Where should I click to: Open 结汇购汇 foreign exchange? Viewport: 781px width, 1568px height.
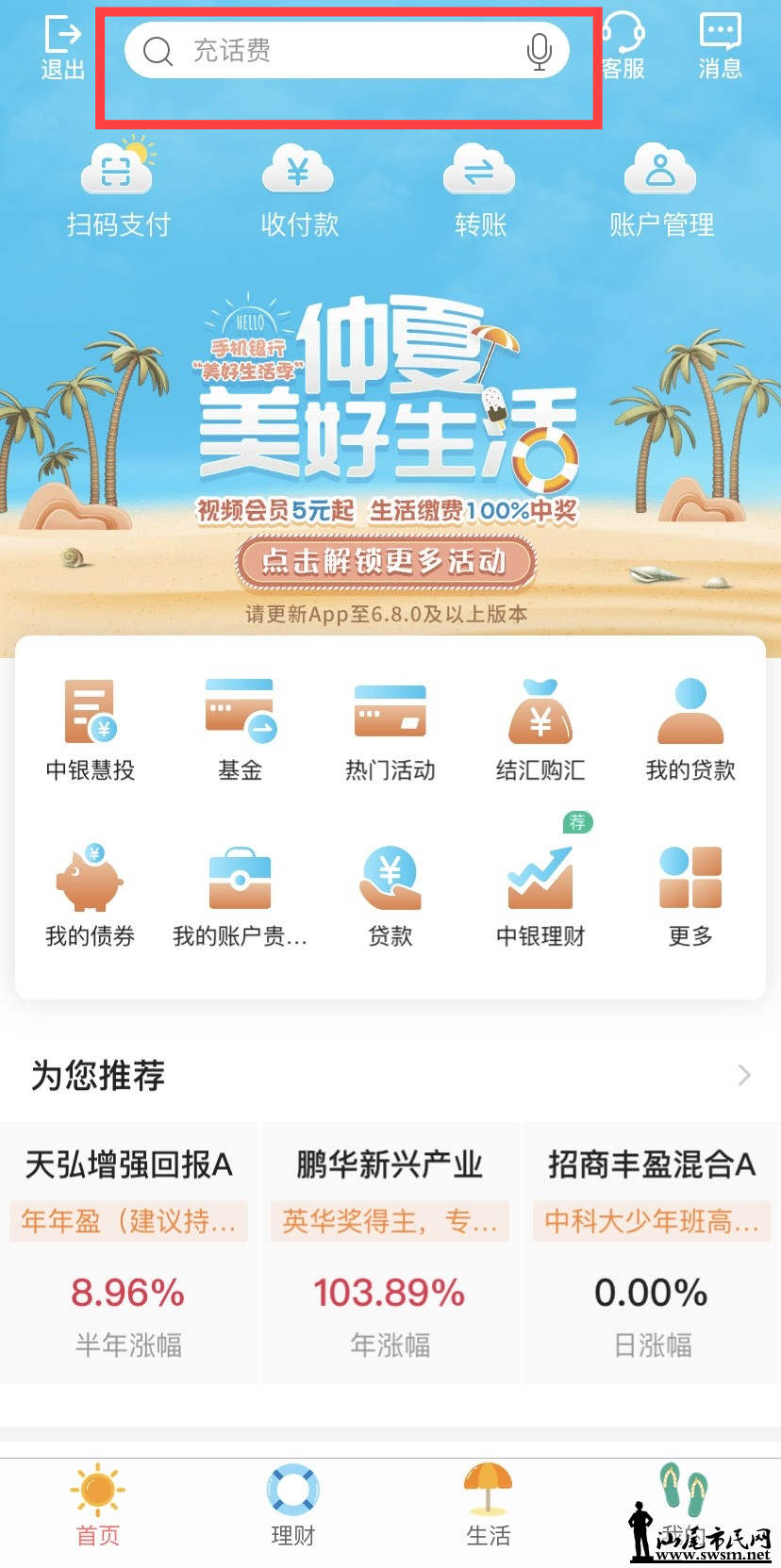pyautogui.click(x=540, y=730)
